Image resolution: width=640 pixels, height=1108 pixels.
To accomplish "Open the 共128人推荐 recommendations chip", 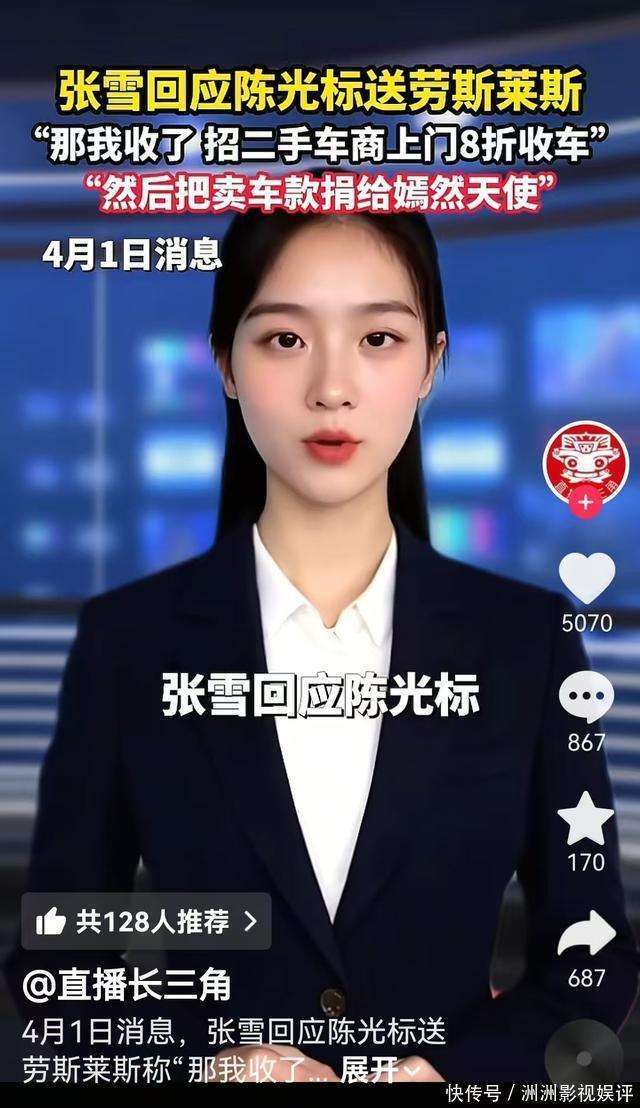I will (x=146, y=922).
